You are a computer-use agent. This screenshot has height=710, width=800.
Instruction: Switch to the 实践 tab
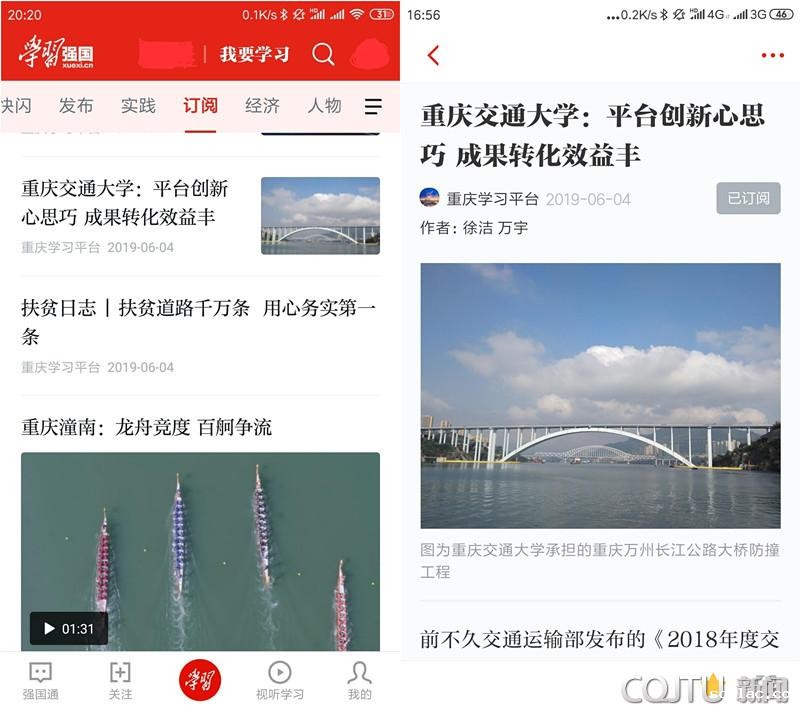[138, 106]
